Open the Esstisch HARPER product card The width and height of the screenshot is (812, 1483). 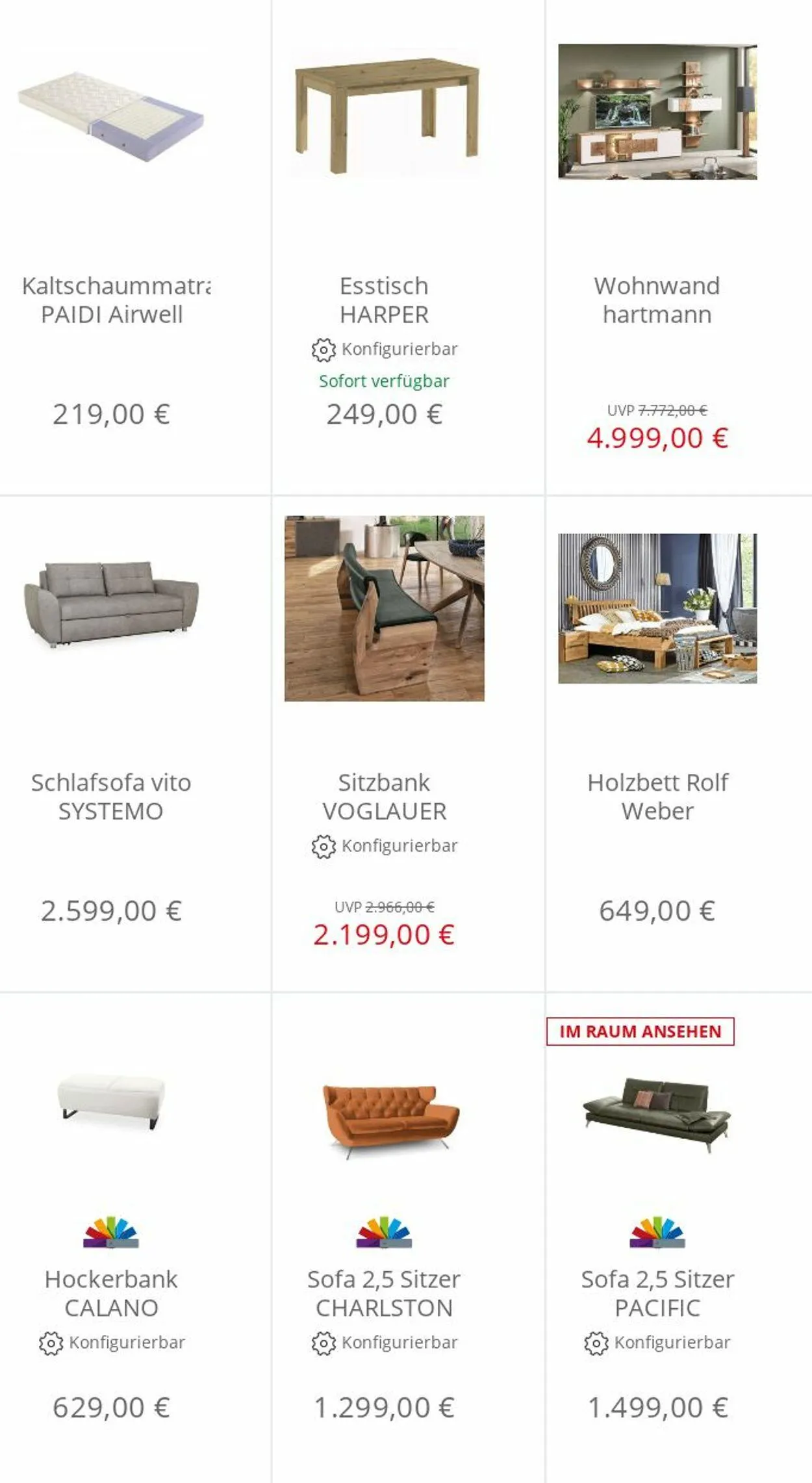(x=384, y=300)
